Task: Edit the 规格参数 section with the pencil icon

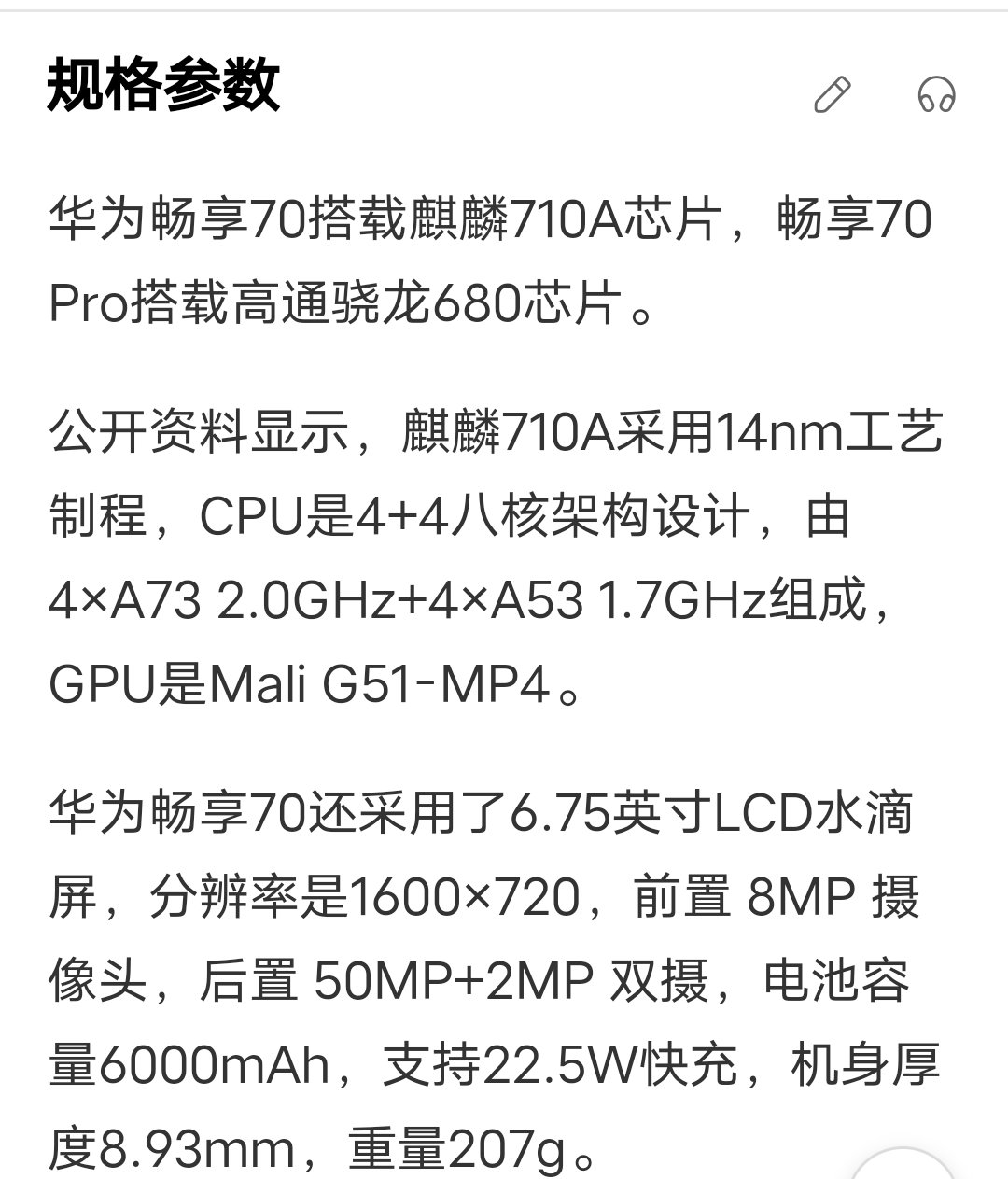Action: pos(833,94)
